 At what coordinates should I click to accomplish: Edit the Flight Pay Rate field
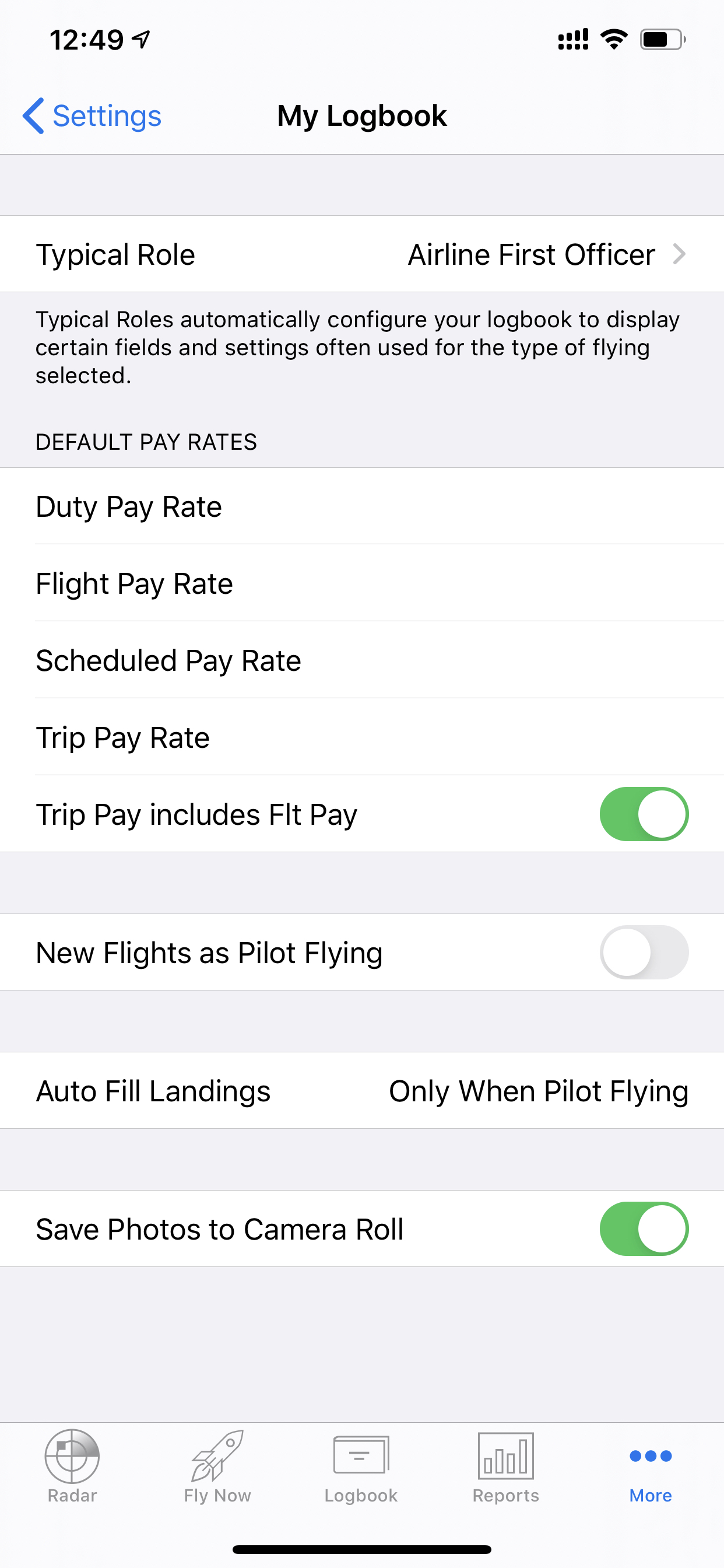tap(362, 583)
